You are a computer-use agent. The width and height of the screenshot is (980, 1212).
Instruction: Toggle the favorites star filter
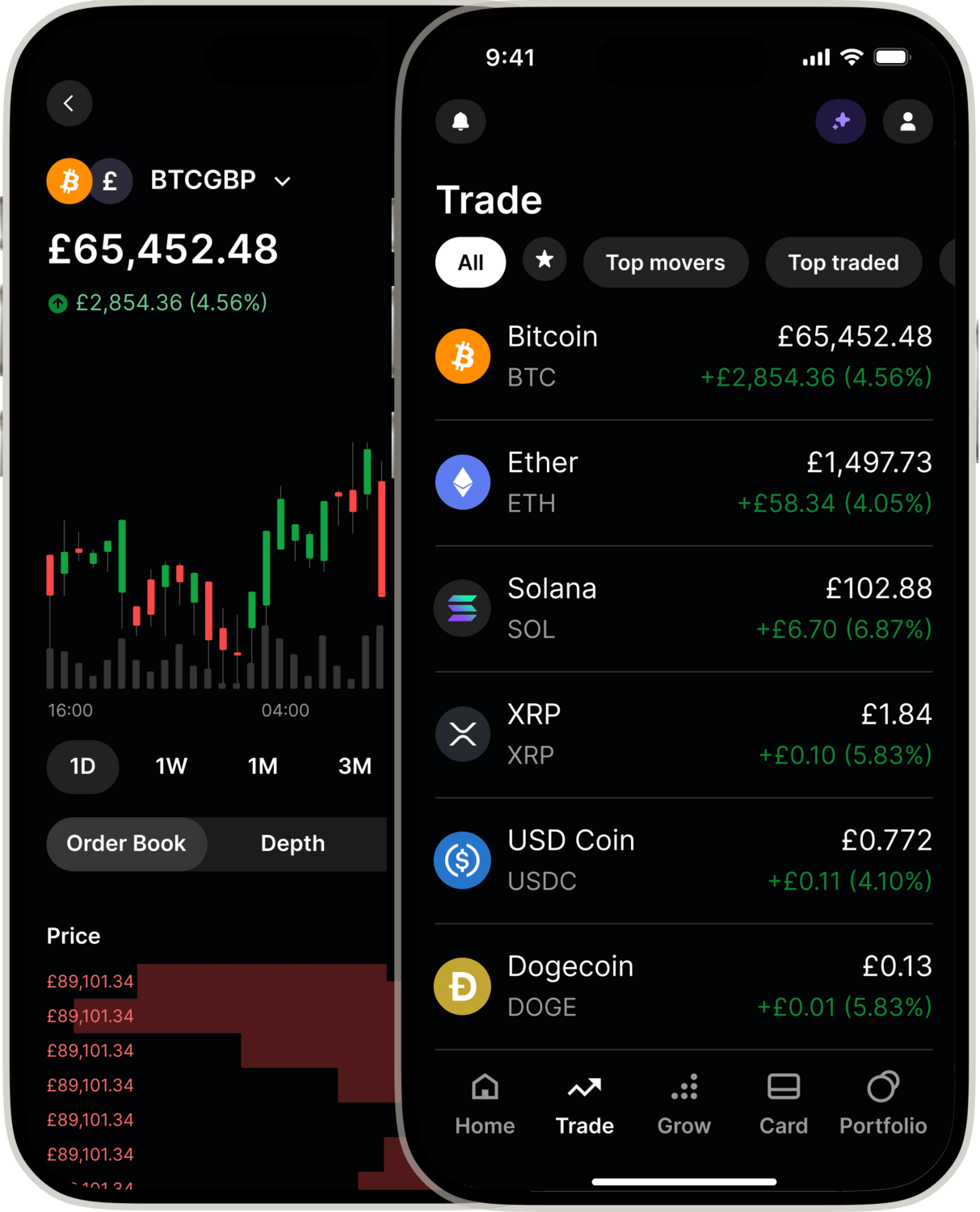tap(545, 261)
